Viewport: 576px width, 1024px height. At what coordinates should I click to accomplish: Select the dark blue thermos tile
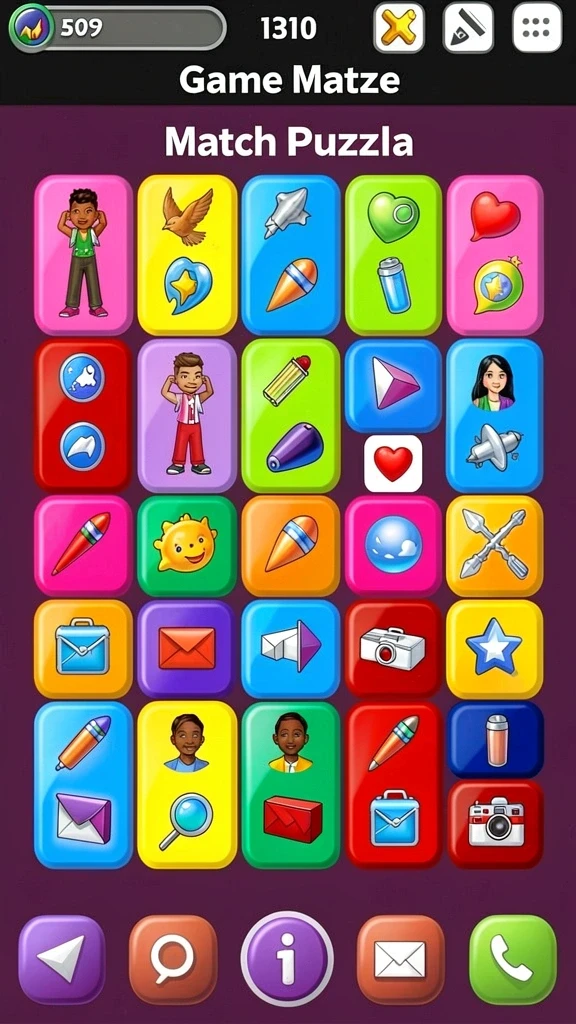[496, 740]
